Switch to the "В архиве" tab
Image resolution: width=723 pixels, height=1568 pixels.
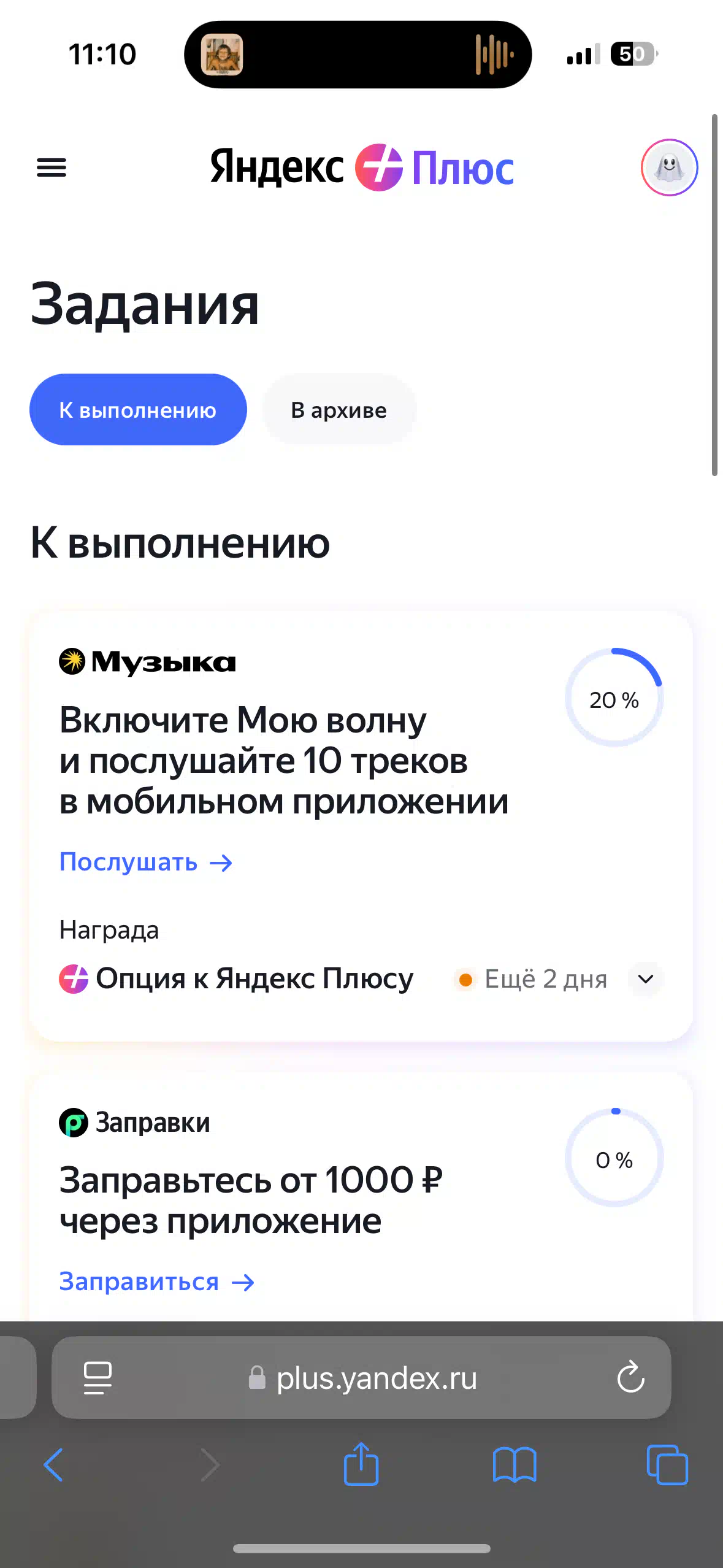(x=339, y=410)
